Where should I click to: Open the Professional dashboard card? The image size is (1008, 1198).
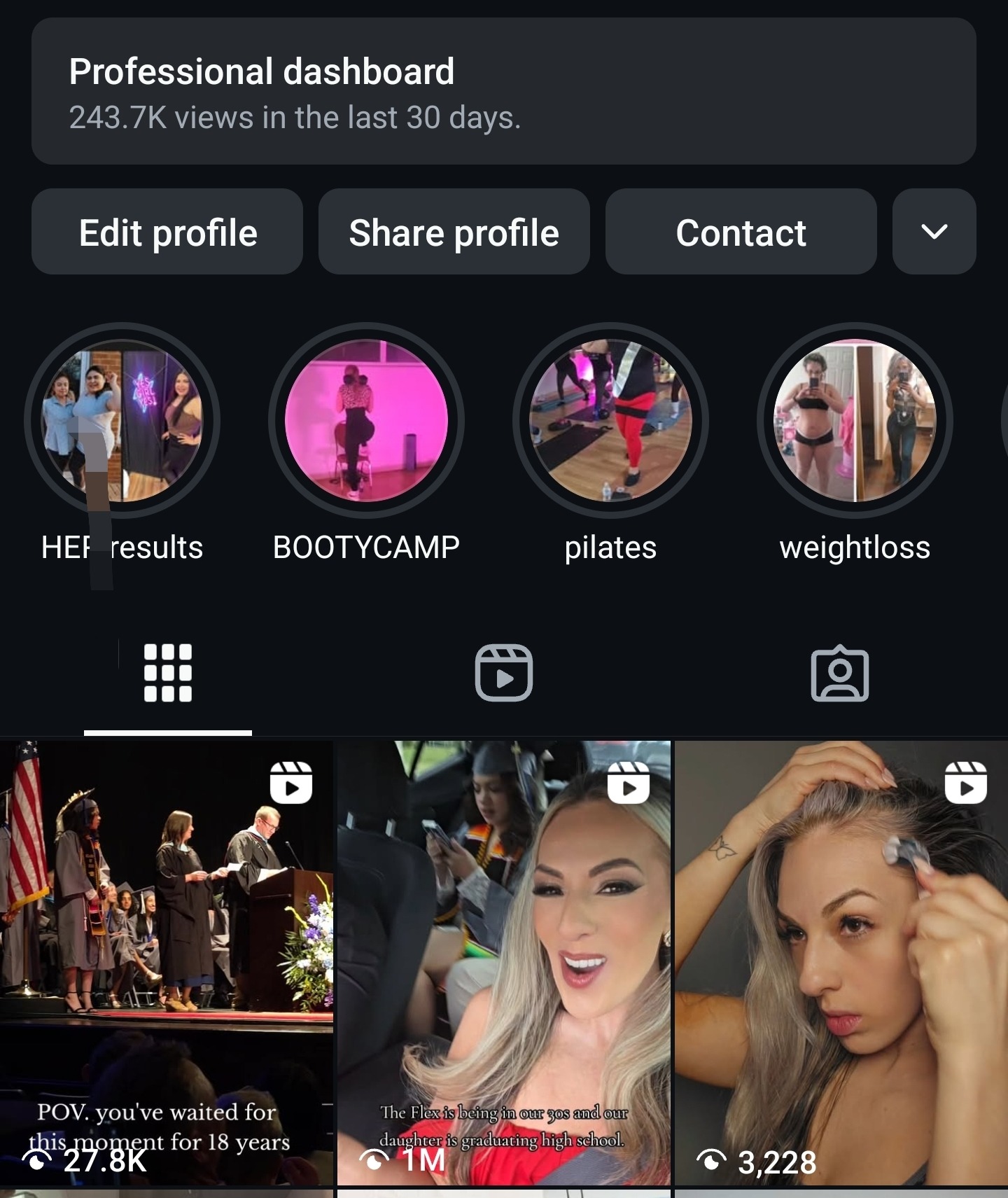503,92
